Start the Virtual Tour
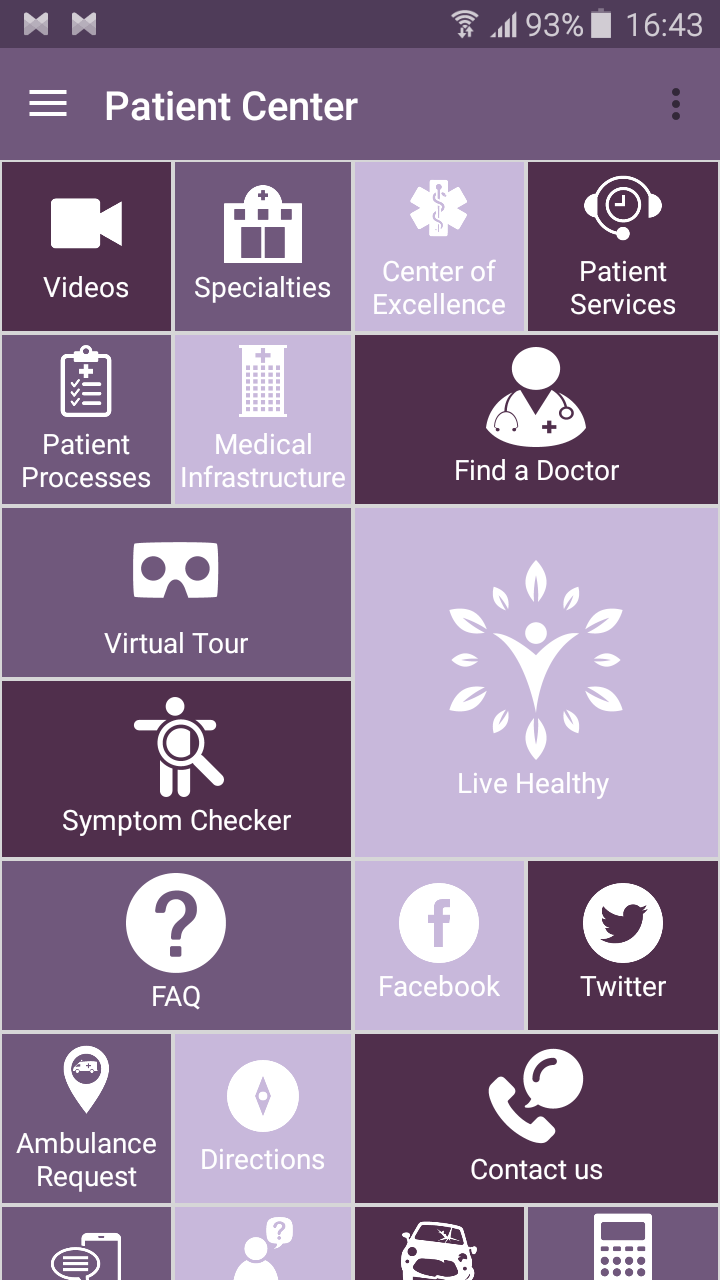Image resolution: width=720 pixels, height=1280 pixels. tap(177, 592)
